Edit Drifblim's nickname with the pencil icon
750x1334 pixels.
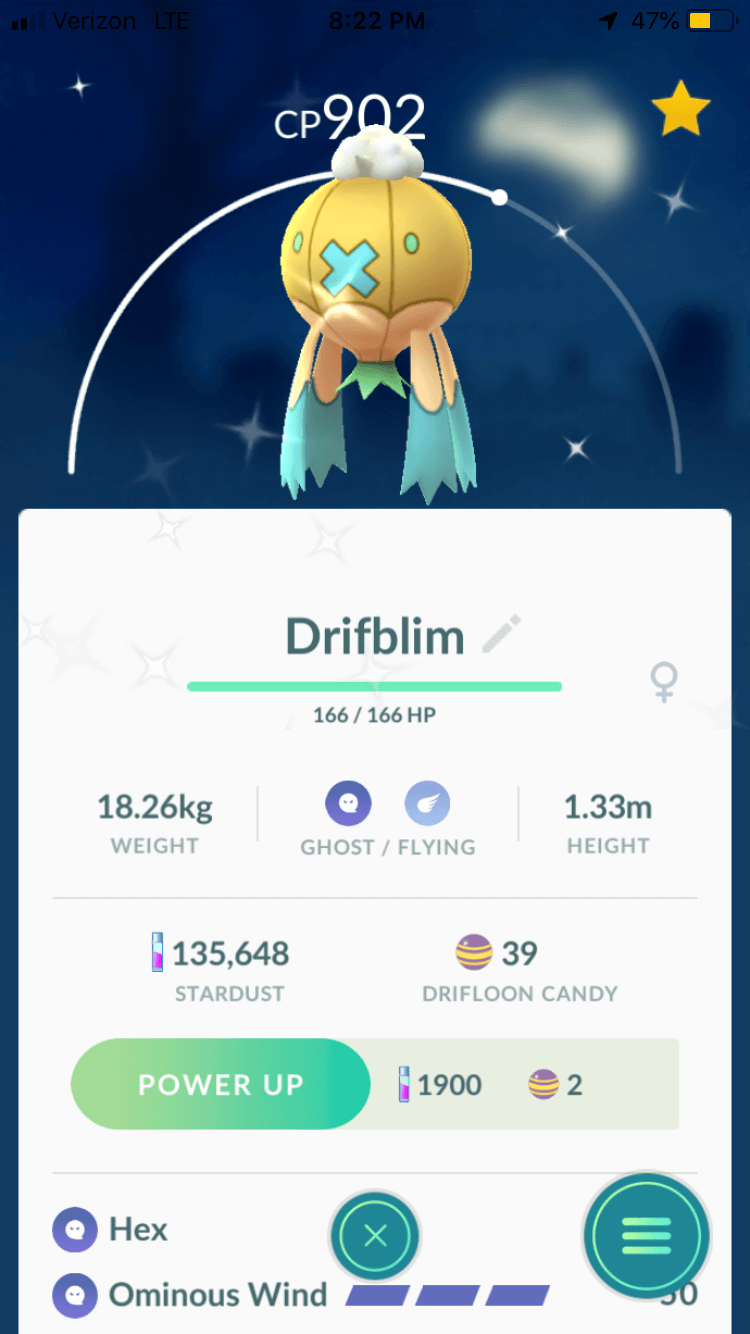click(x=501, y=635)
